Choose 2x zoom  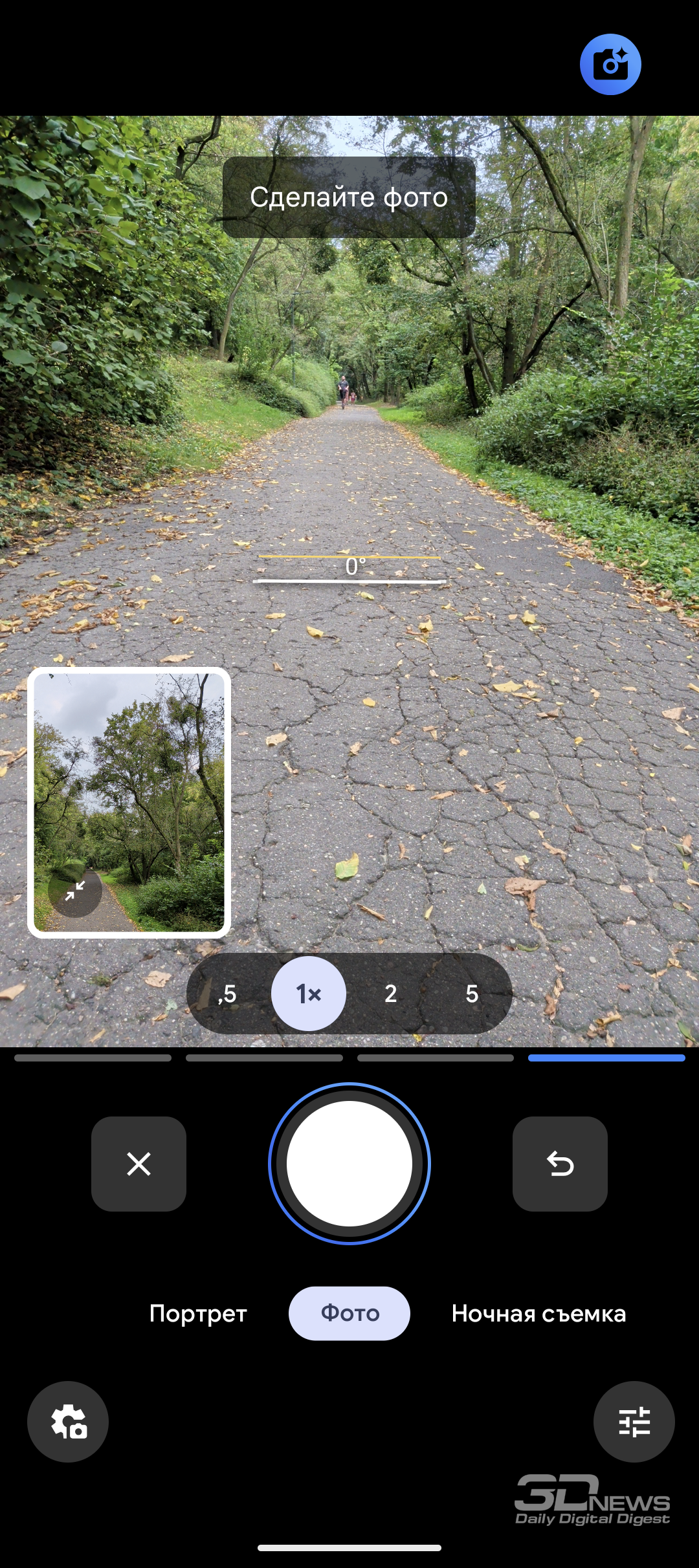[x=390, y=994]
